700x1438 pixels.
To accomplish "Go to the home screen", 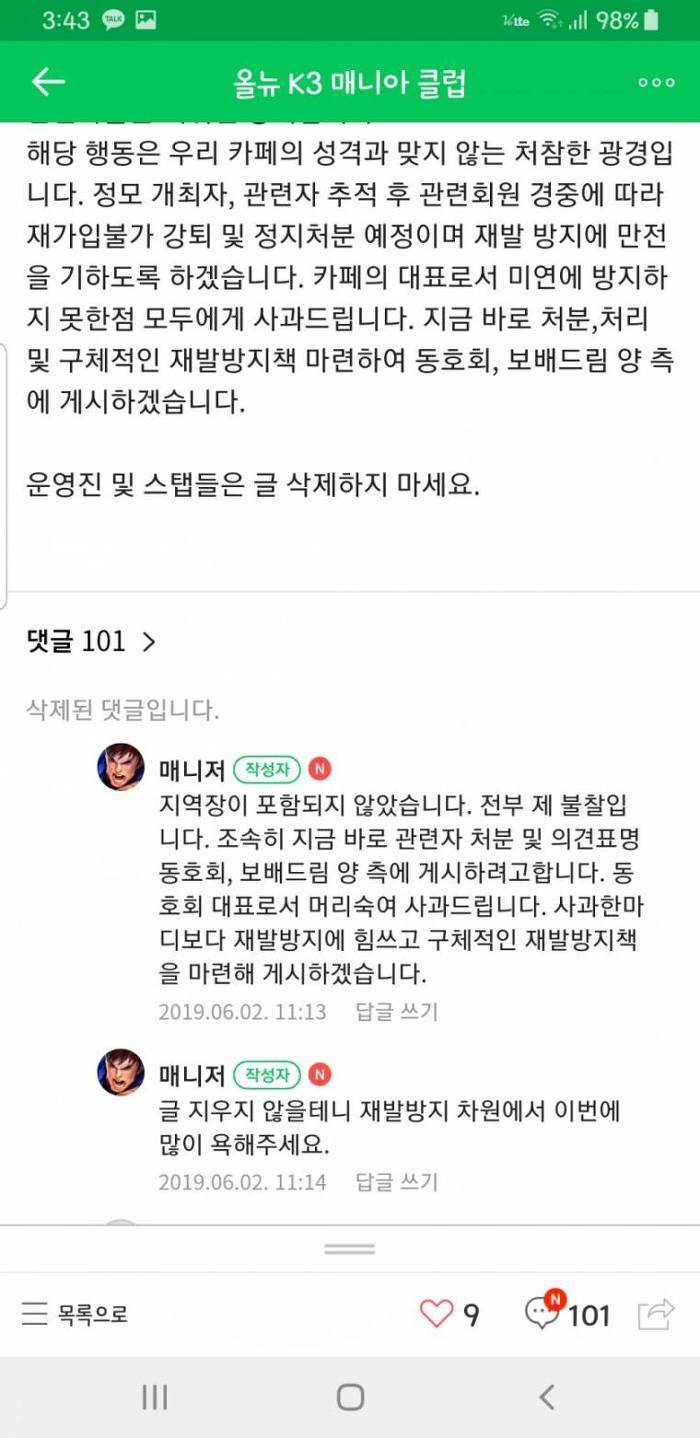I will click(350, 1397).
